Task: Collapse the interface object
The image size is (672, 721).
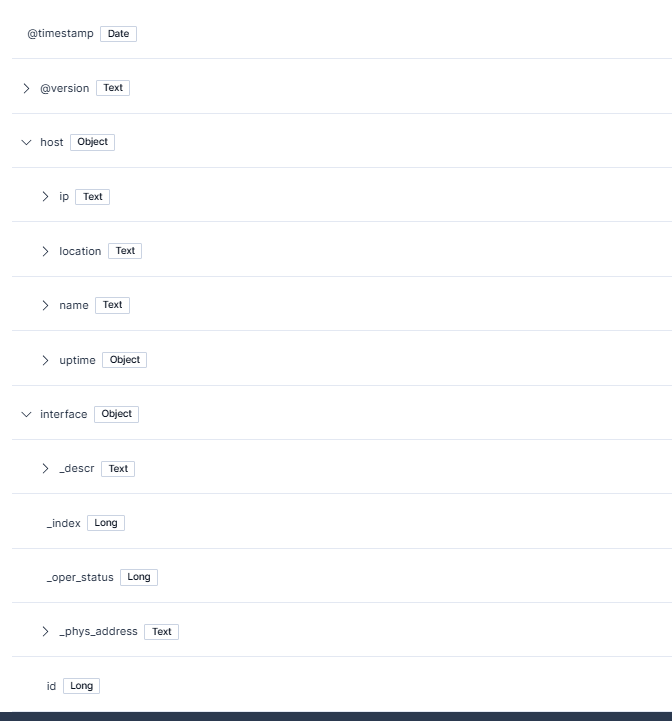Action: [x=26, y=414]
